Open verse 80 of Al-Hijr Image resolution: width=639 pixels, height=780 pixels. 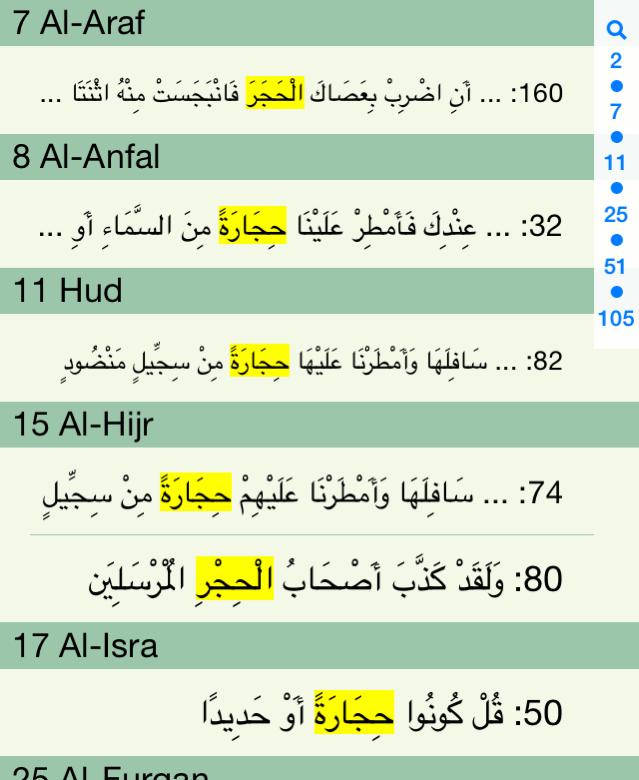[297, 579]
